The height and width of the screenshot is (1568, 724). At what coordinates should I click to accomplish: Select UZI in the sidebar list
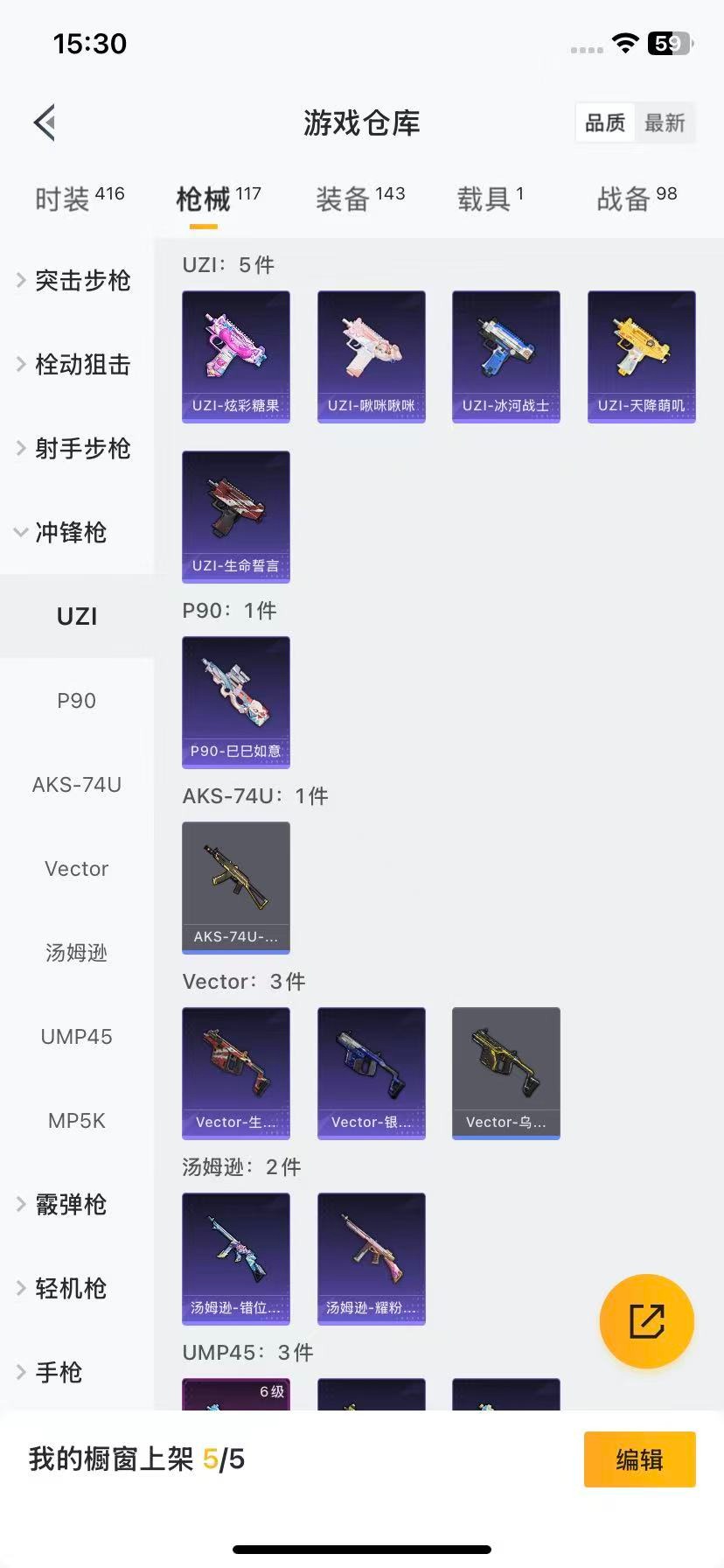tap(76, 615)
